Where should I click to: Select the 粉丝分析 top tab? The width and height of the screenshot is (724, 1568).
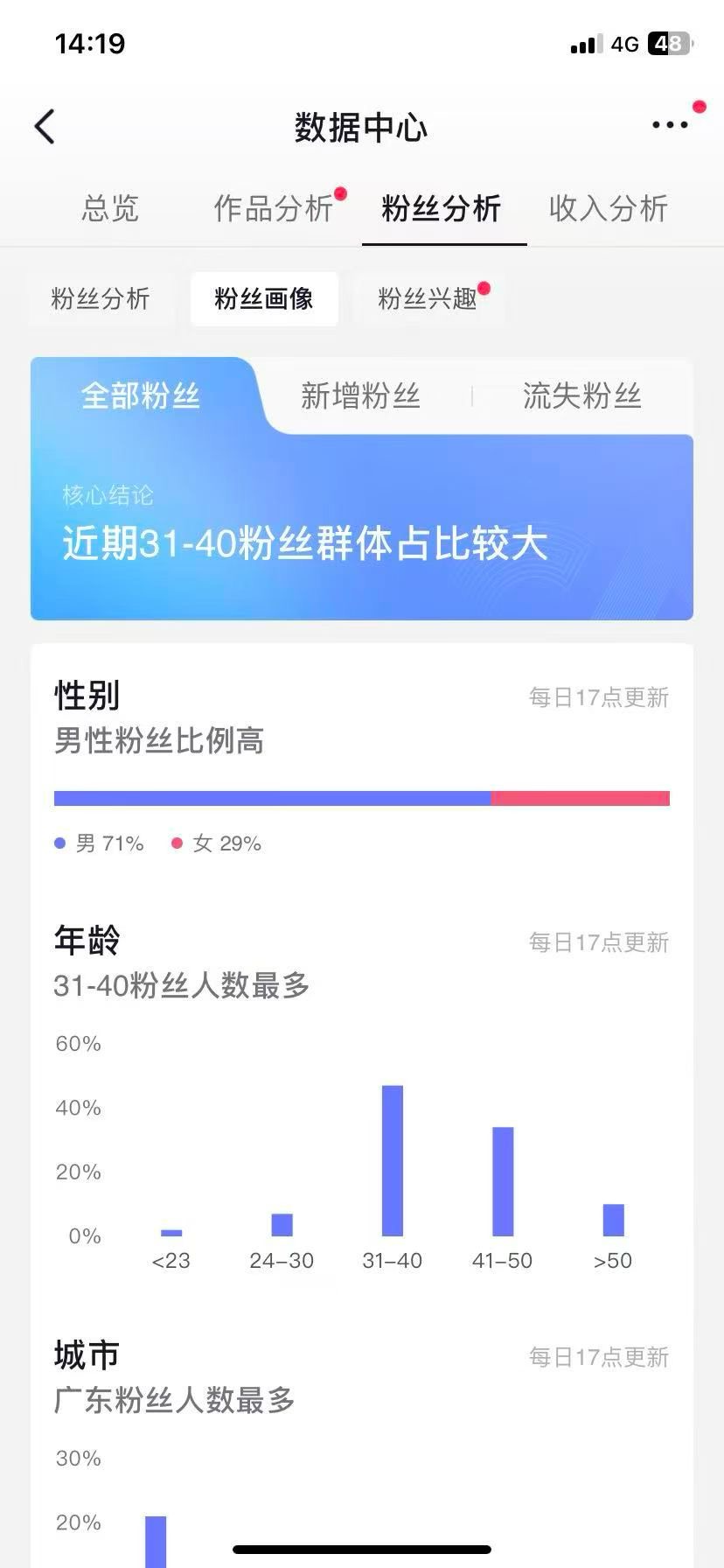[x=442, y=208]
